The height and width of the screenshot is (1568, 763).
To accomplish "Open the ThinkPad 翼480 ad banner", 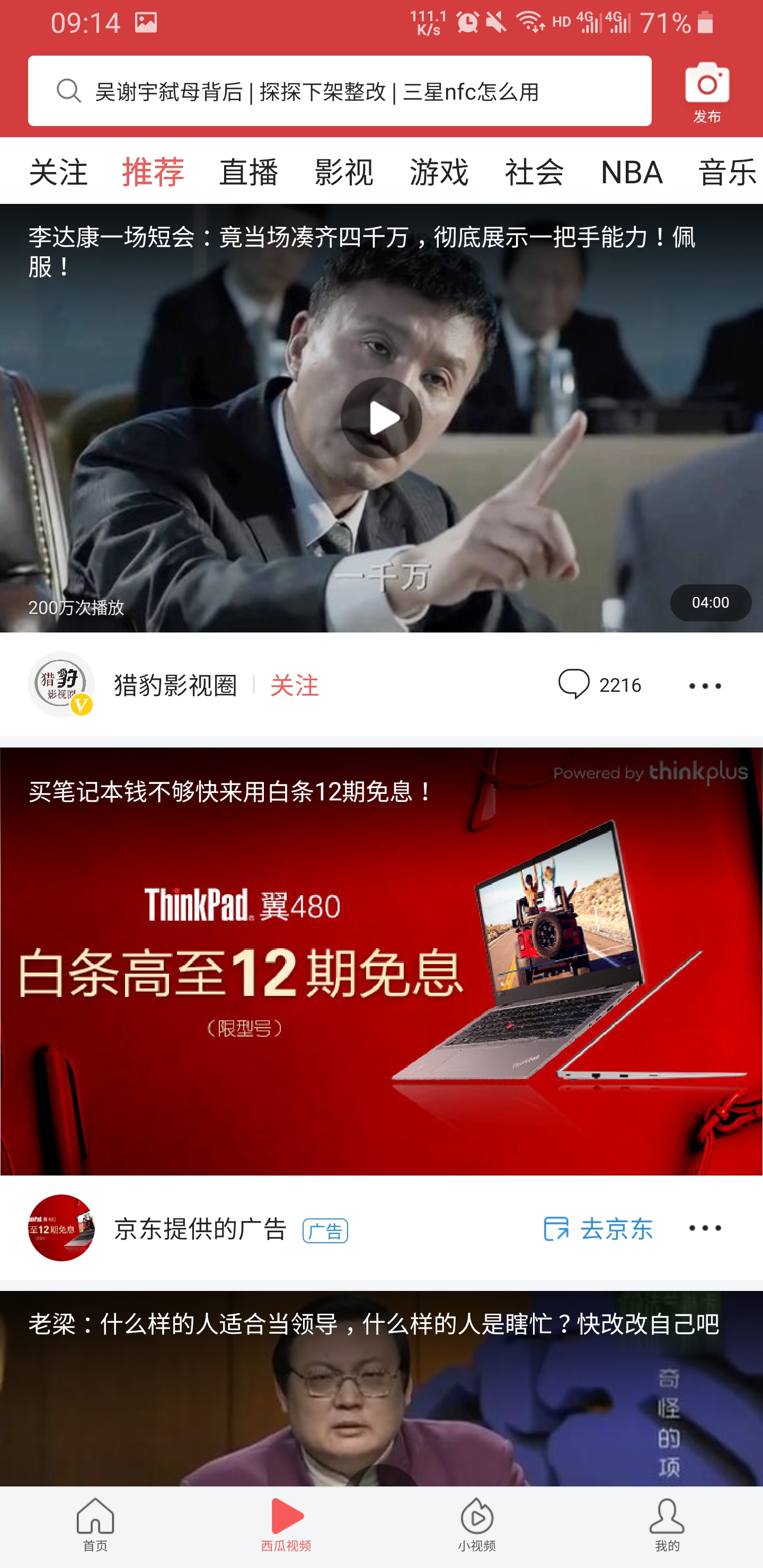I will (x=381, y=961).
